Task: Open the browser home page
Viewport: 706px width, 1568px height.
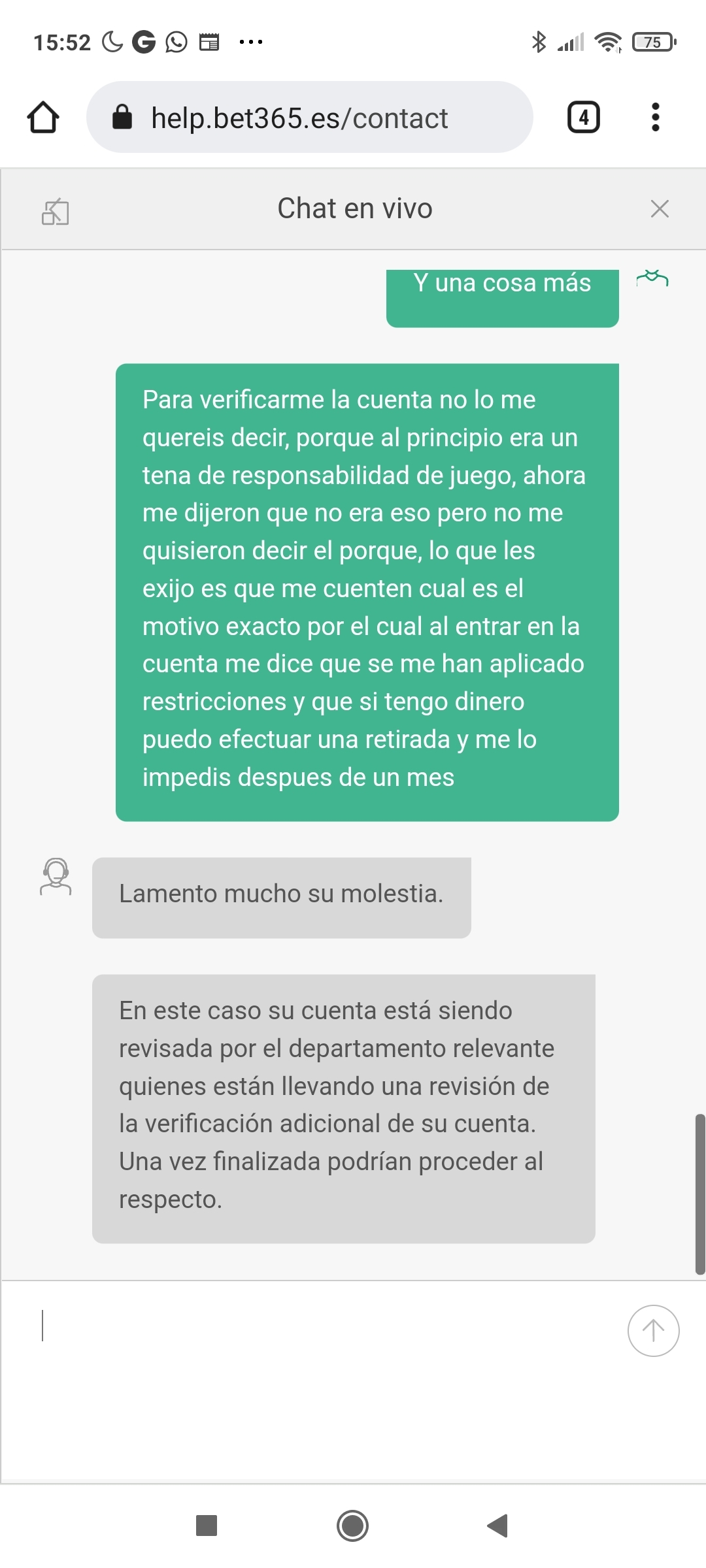Action: [43, 118]
